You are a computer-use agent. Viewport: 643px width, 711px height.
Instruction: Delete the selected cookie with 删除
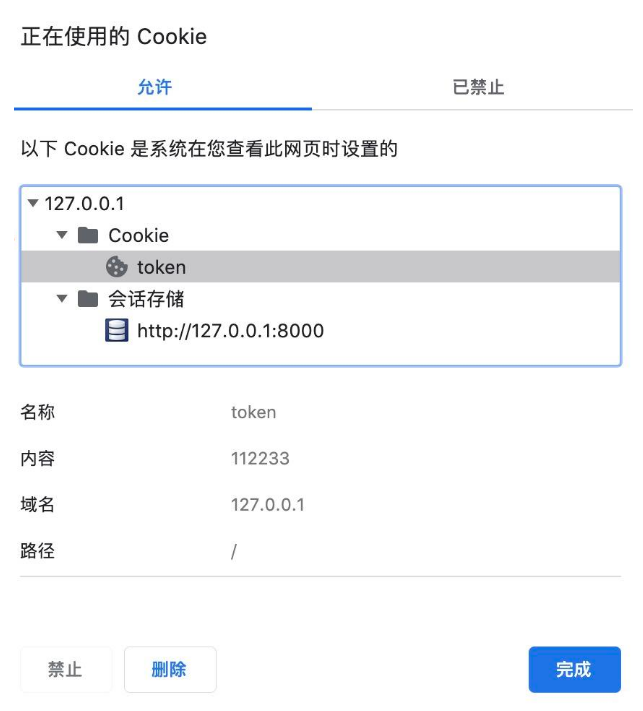pyautogui.click(x=169, y=669)
